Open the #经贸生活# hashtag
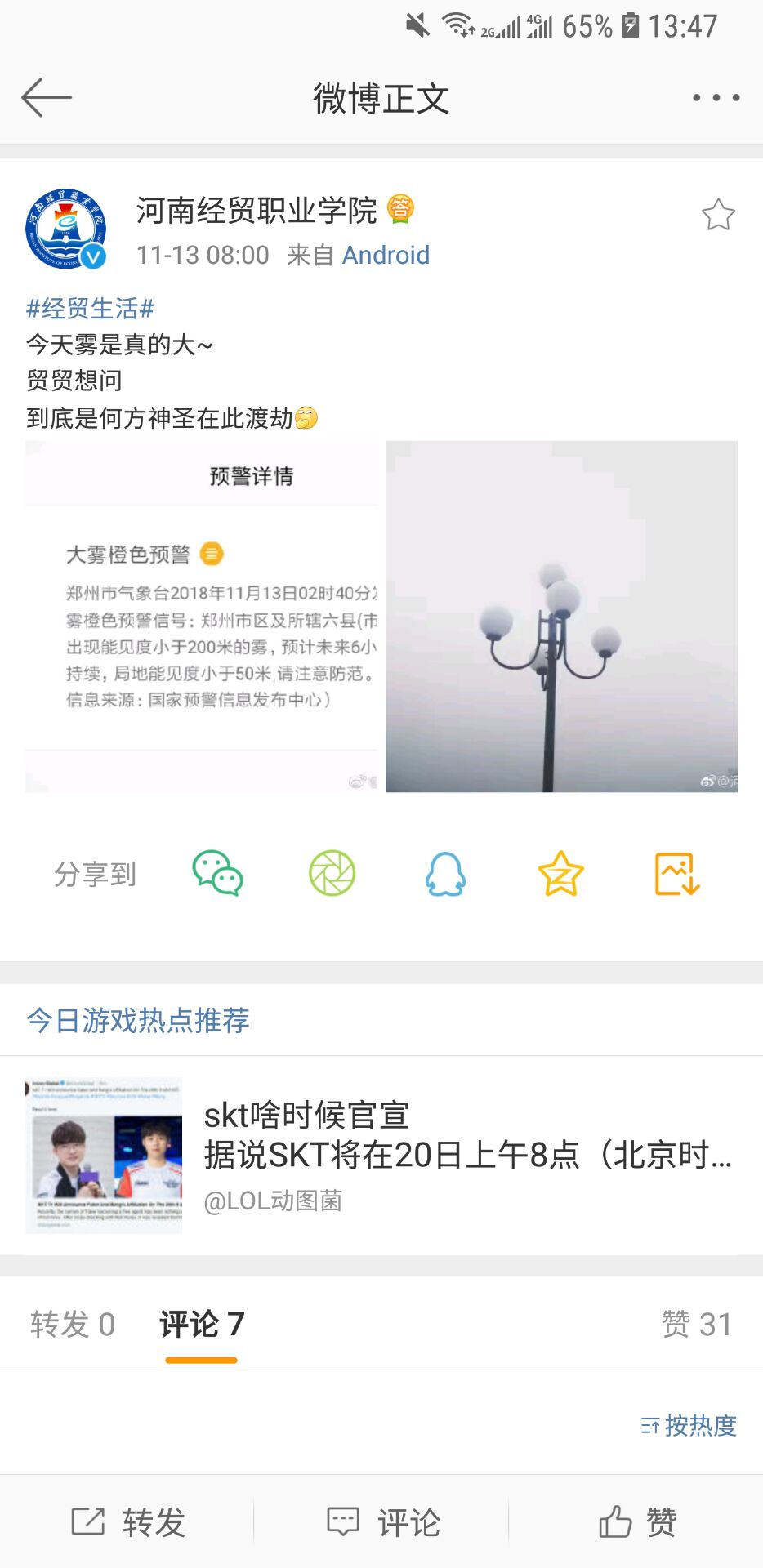763x1568 pixels. (90, 309)
